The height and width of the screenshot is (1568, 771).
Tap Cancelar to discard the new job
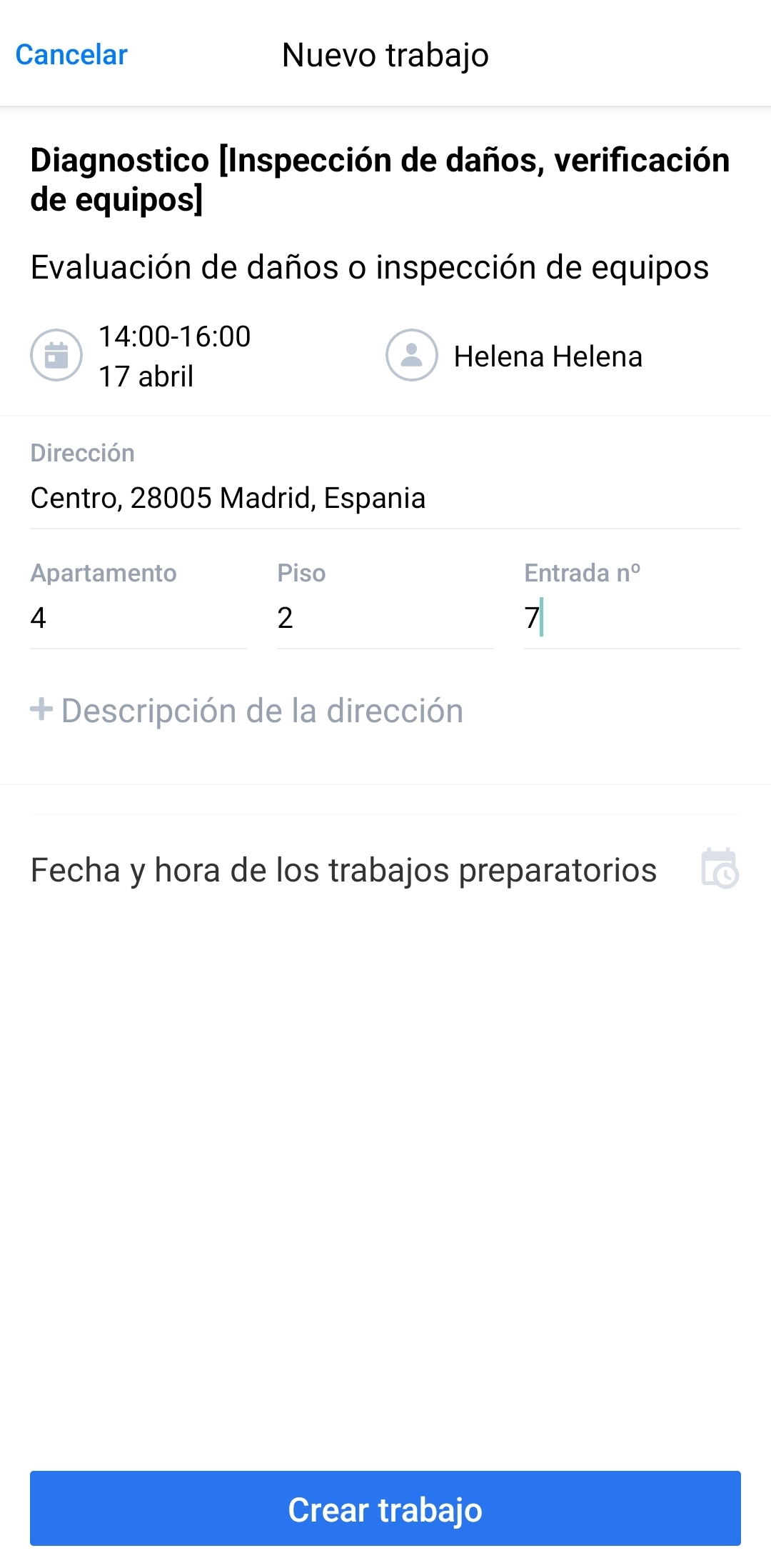point(71,55)
